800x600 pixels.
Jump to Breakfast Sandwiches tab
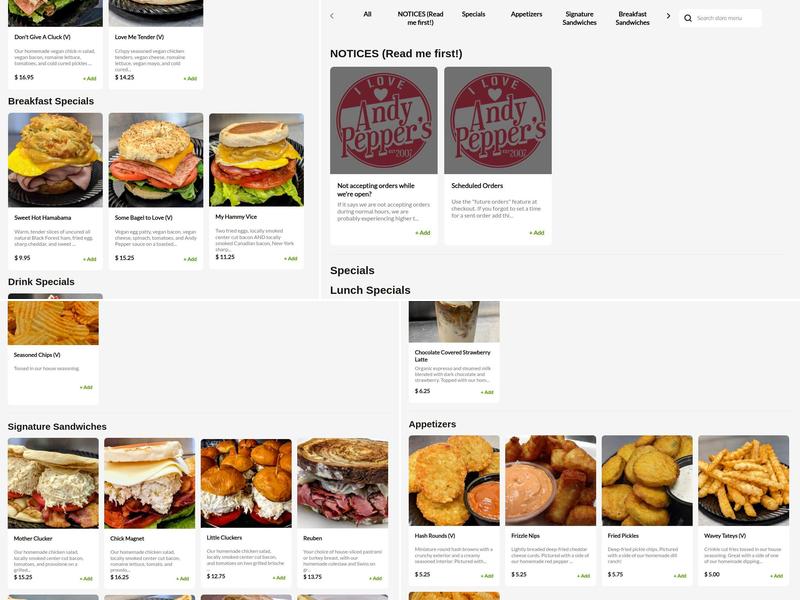click(x=632, y=18)
